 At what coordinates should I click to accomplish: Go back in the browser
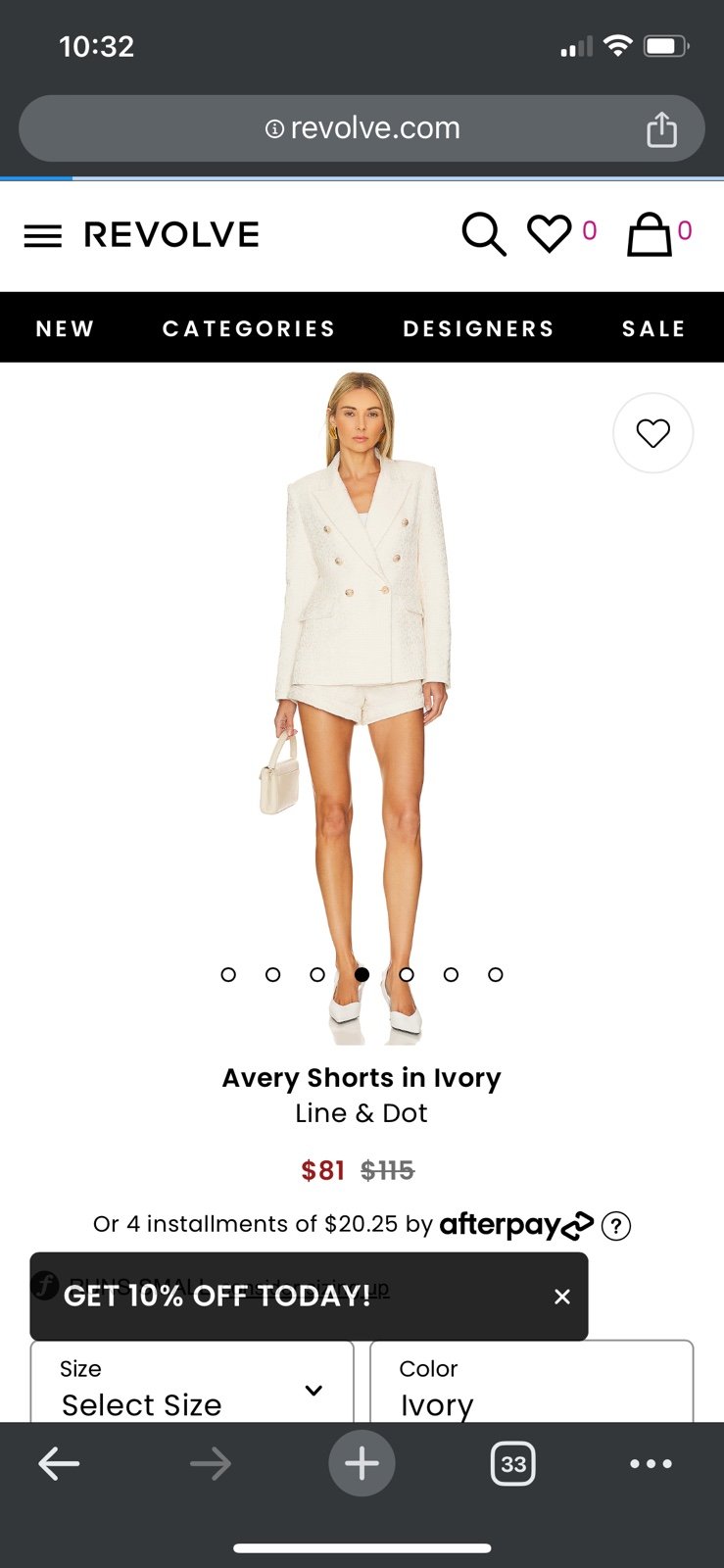coord(59,1464)
